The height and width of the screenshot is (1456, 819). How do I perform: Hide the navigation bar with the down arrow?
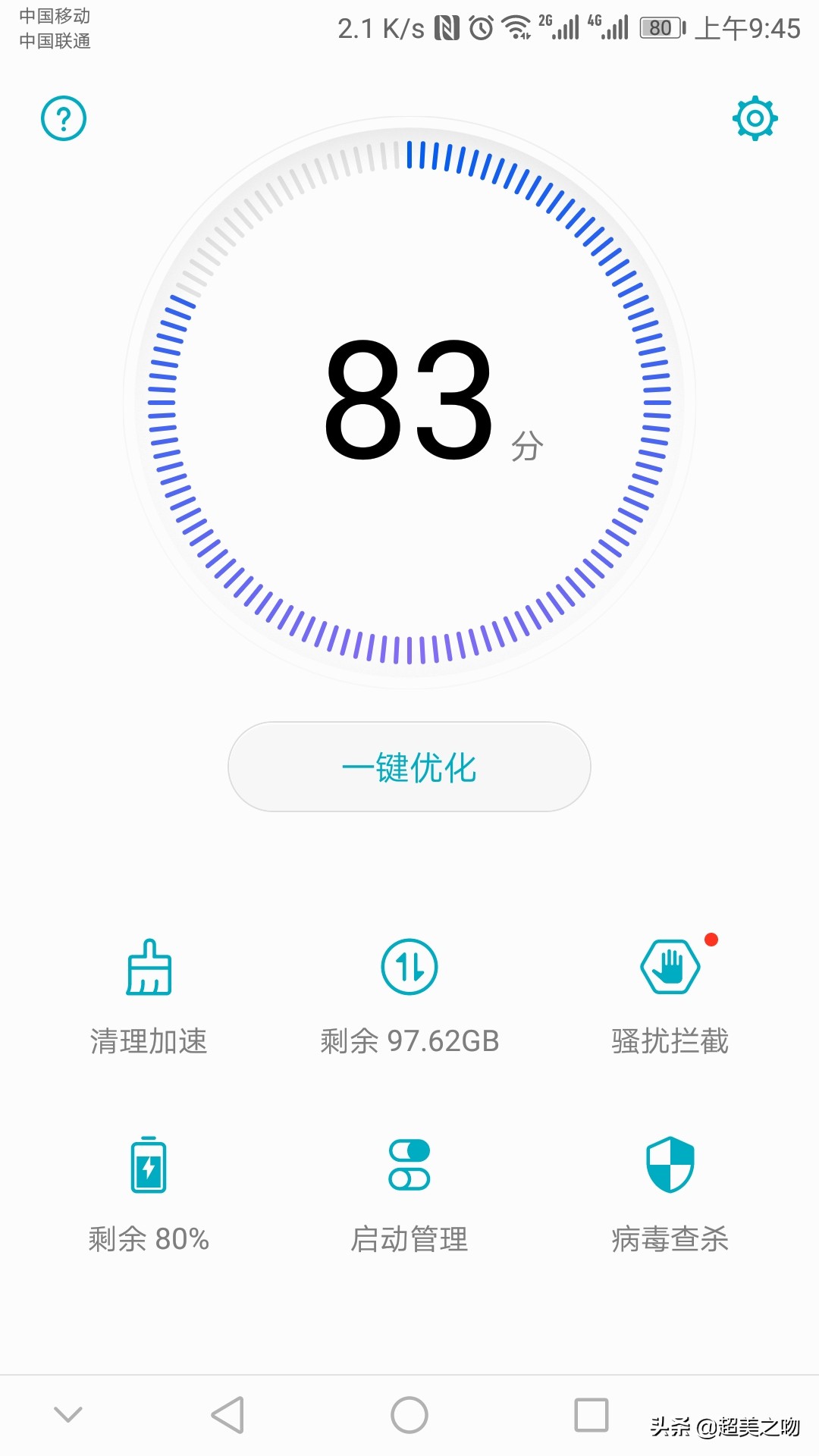pos(68,1415)
